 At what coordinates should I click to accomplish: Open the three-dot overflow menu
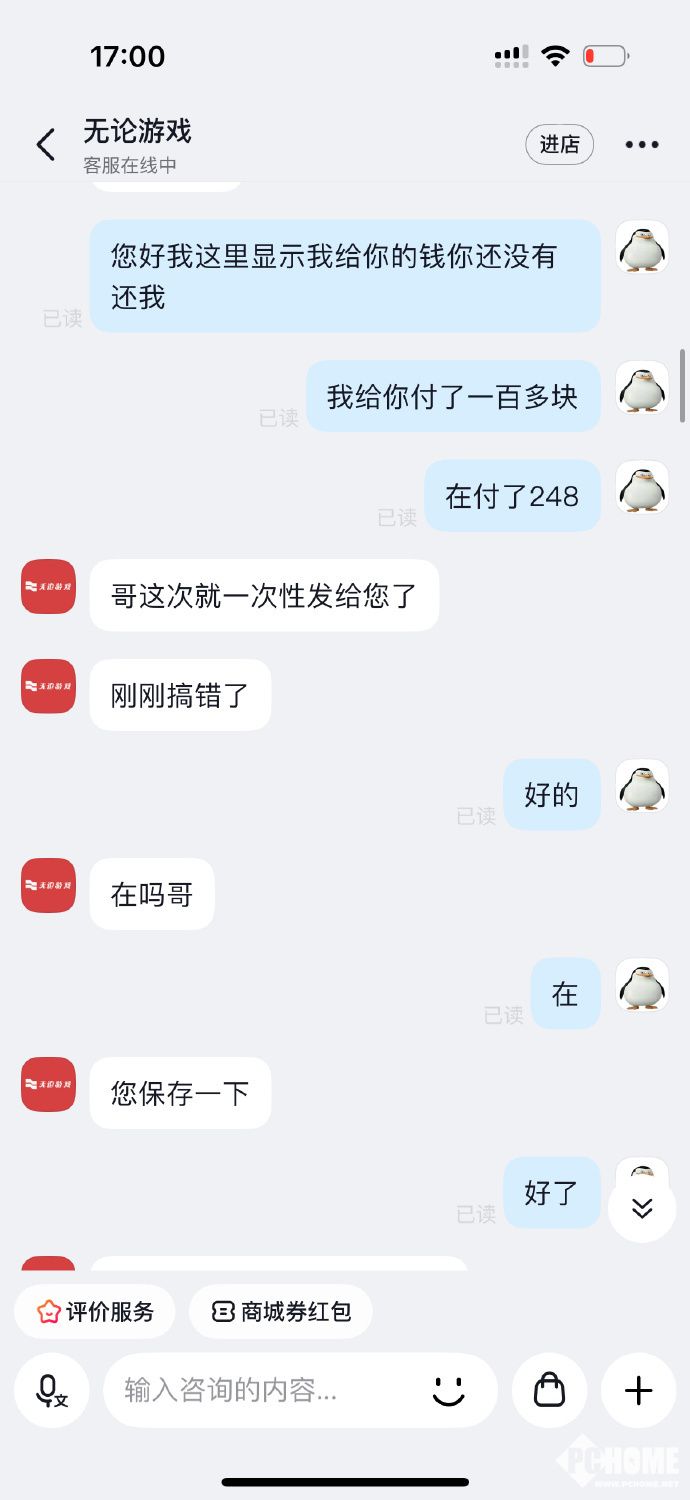point(641,145)
